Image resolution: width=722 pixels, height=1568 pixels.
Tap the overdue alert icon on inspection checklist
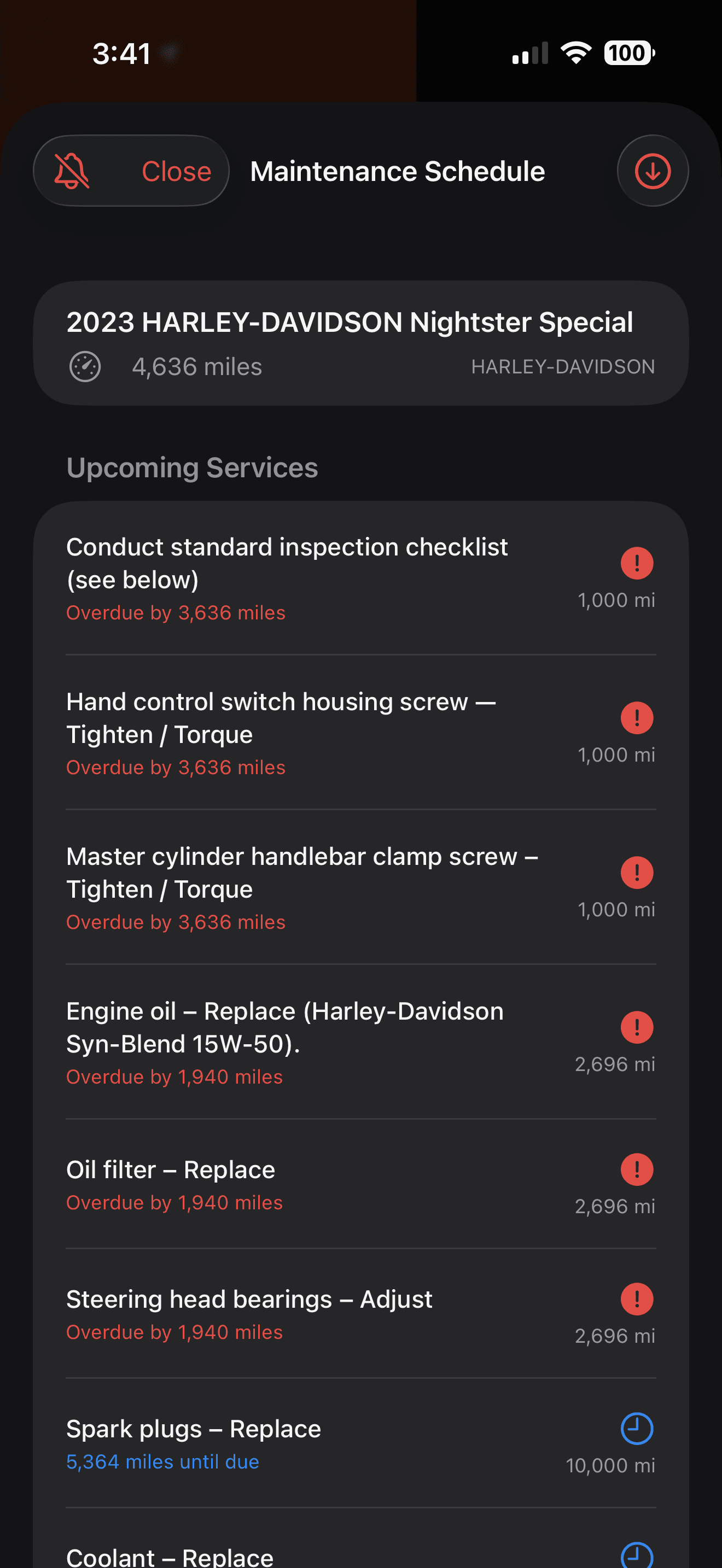[636, 563]
